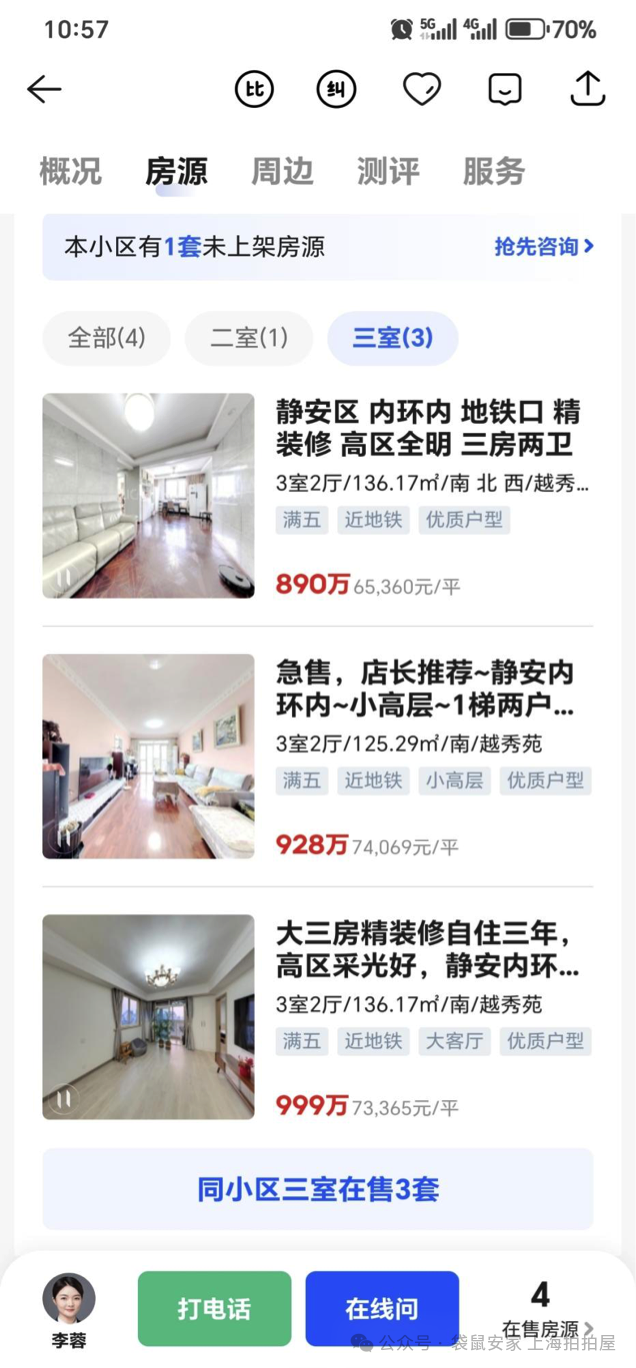
Task: Switch to the 概况 tab
Action: pos(70,171)
